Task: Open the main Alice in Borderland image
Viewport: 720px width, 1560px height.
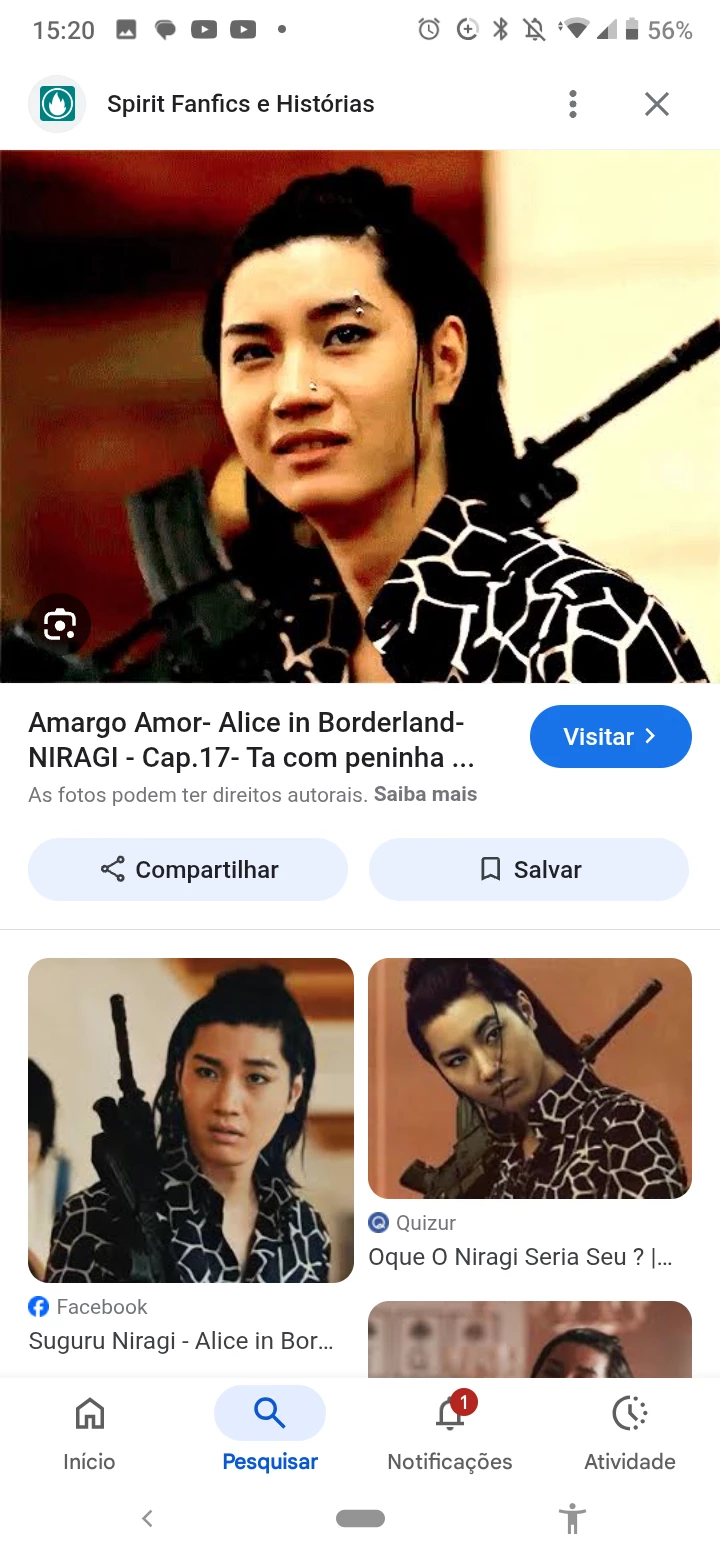Action: click(360, 416)
